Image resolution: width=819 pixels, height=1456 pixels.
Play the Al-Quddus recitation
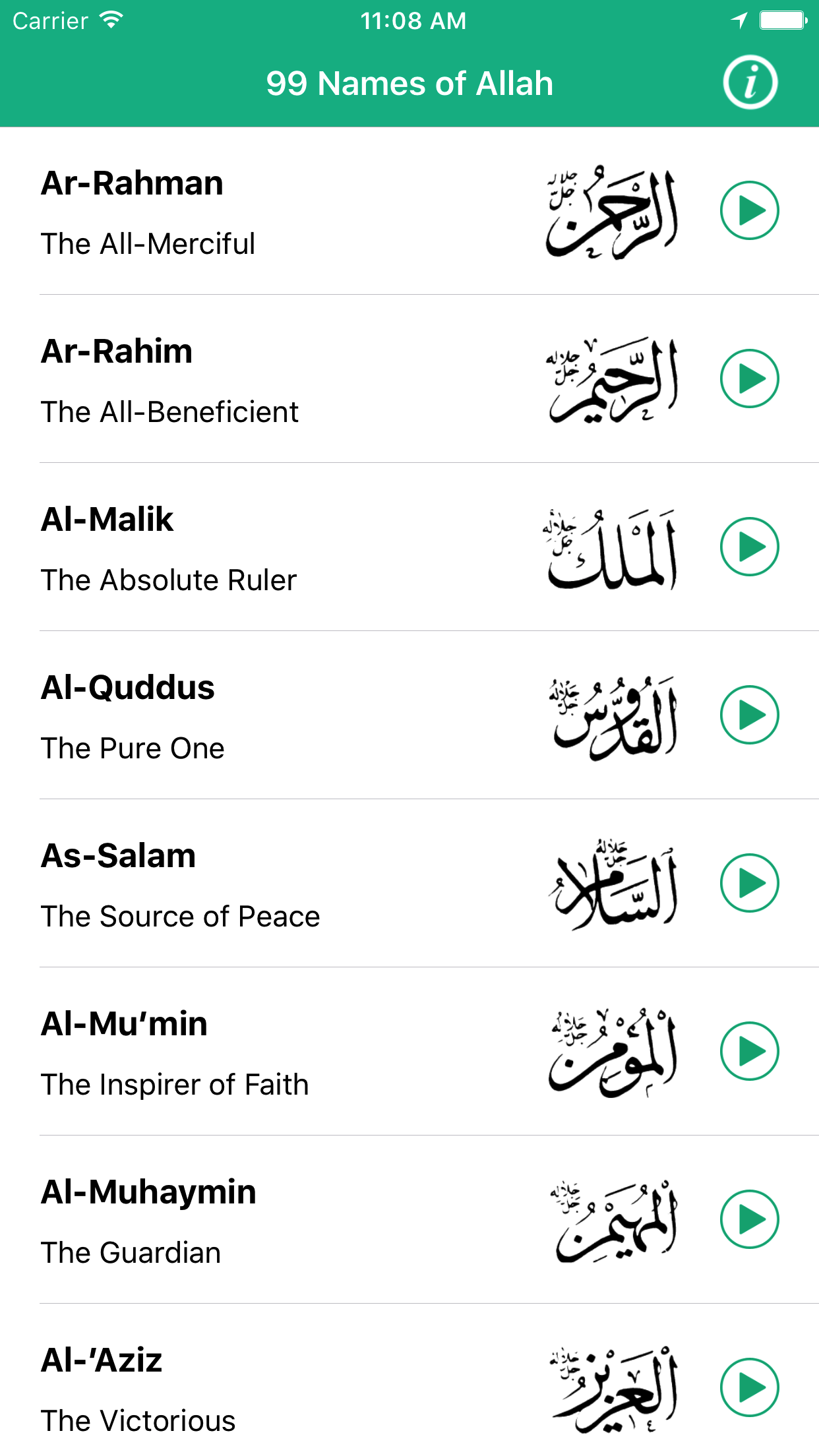(749, 715)
